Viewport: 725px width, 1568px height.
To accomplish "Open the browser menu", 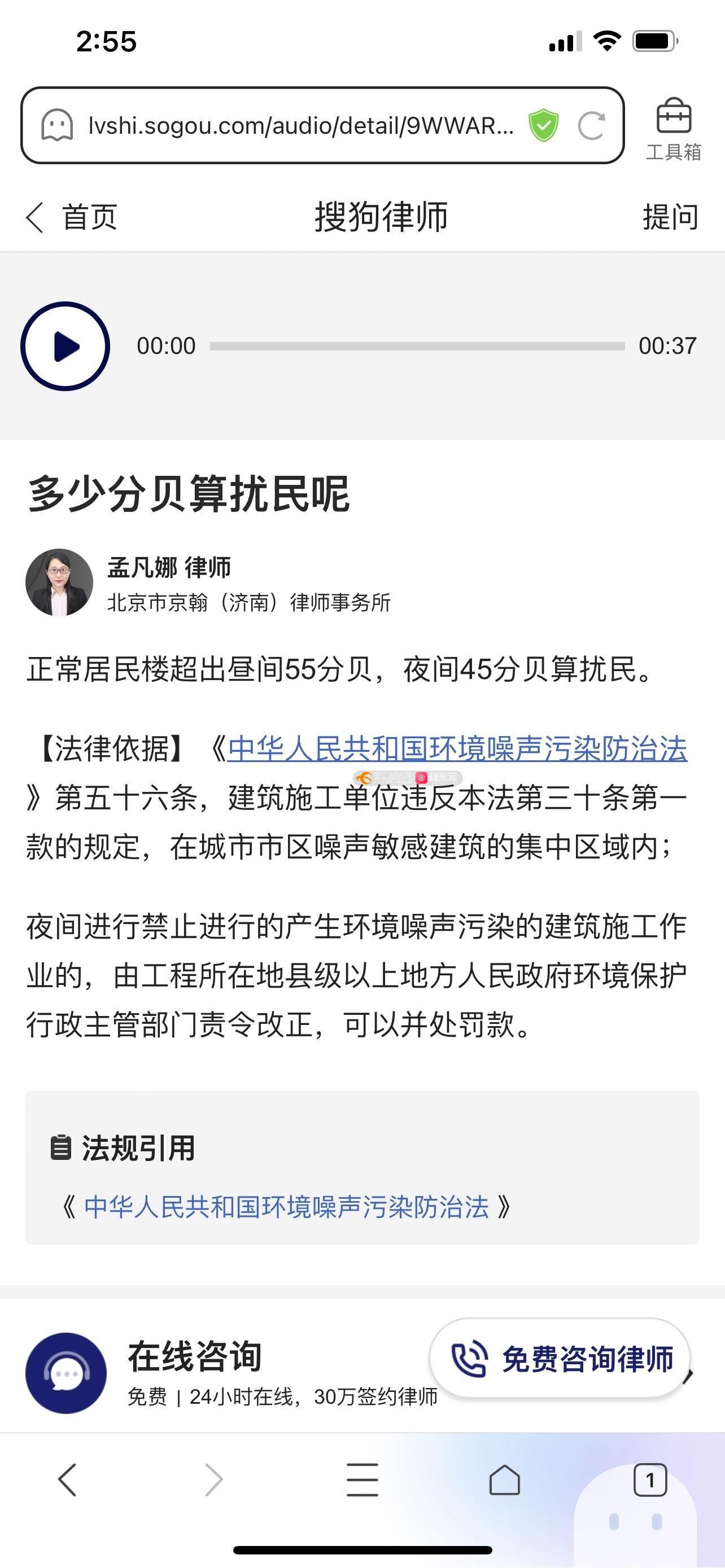I will click(362, 1479).
